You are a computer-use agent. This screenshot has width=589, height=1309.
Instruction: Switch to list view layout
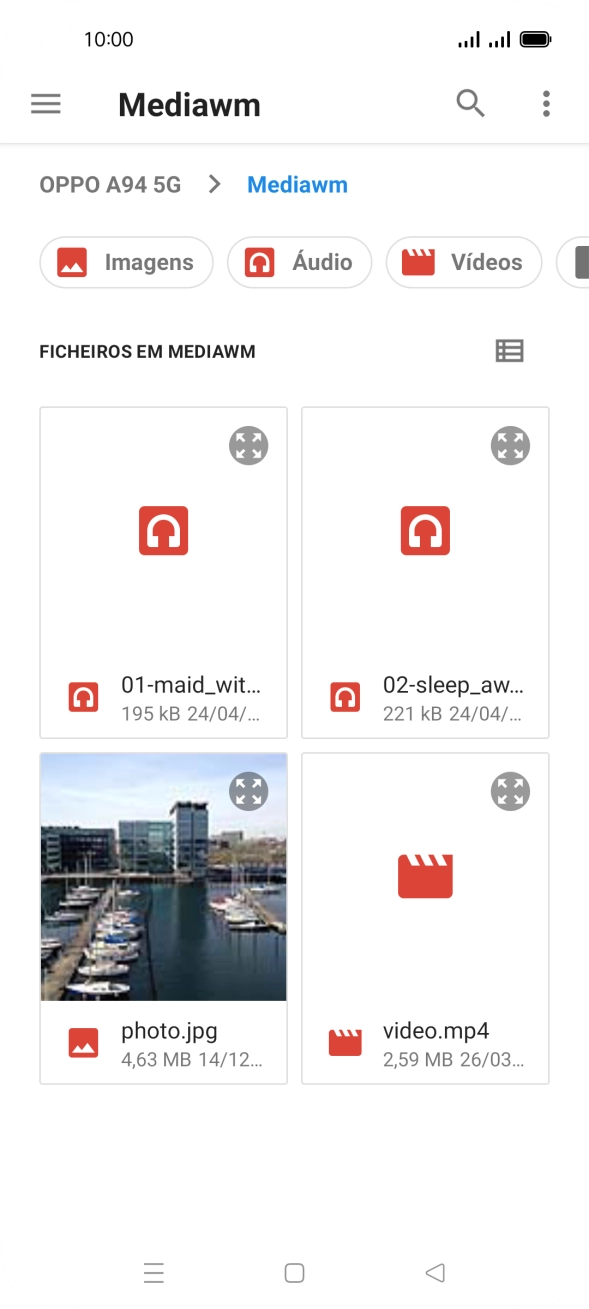510,351
